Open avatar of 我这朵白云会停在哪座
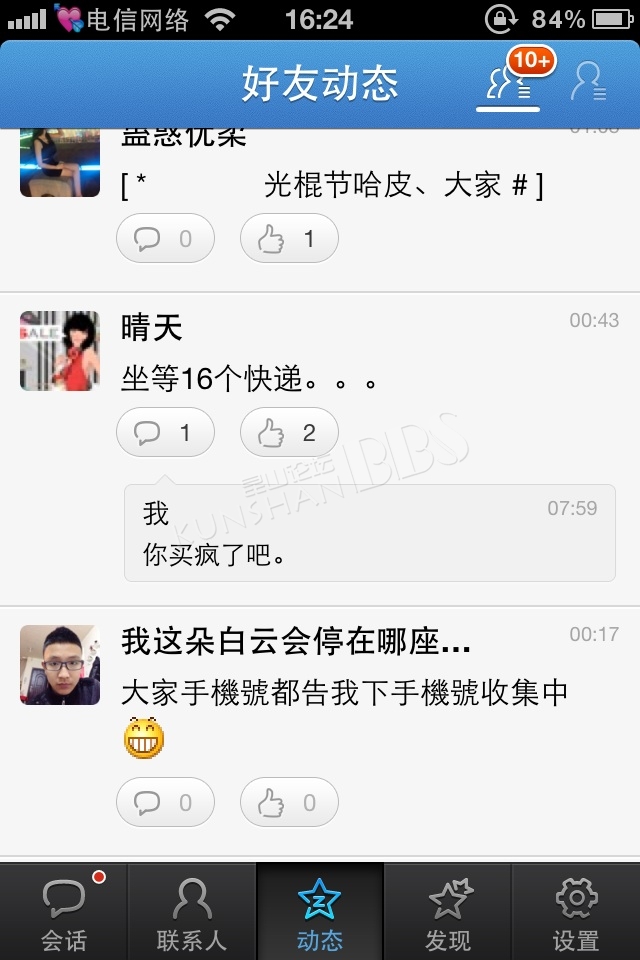The height and width of the screenshot is (960, 640). 60,665
